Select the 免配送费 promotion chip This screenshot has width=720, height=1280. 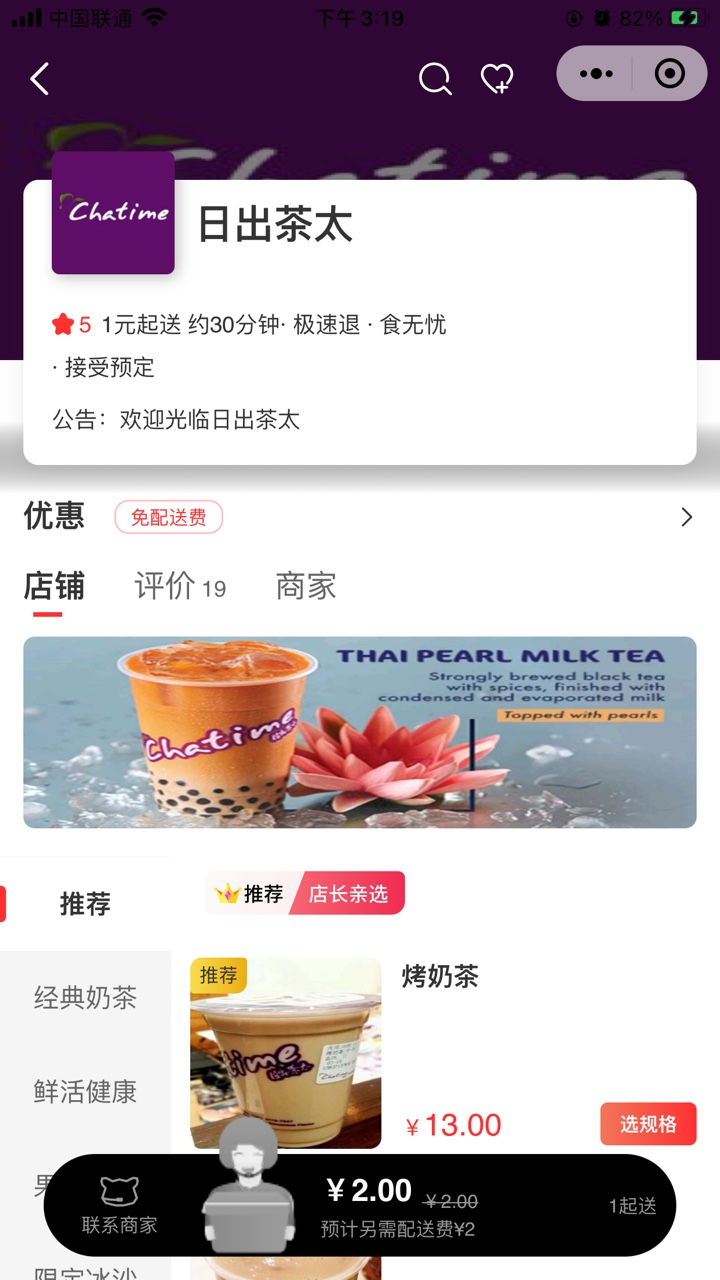point(168,517)
